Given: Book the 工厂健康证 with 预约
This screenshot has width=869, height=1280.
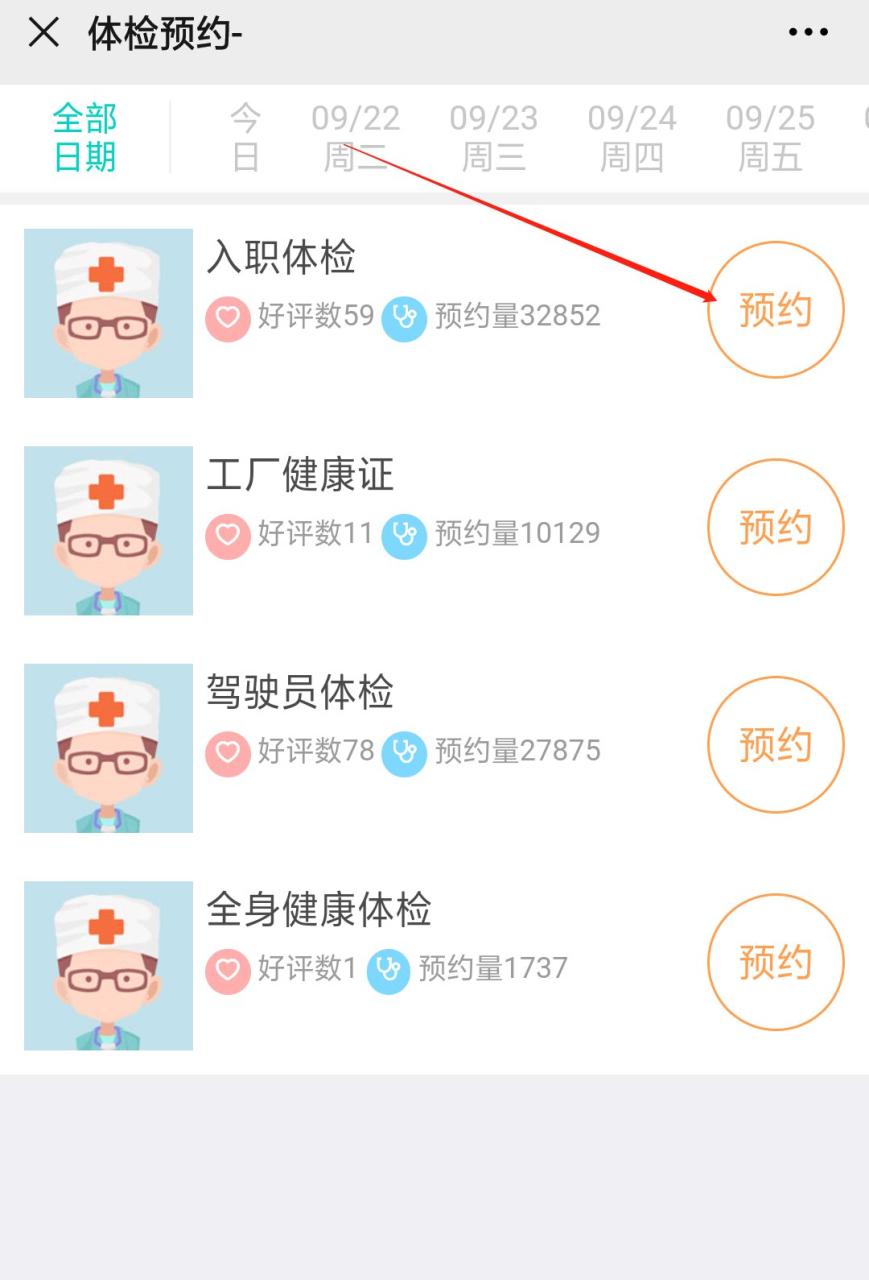Looking at the screenshot, I should pos(776,527).
